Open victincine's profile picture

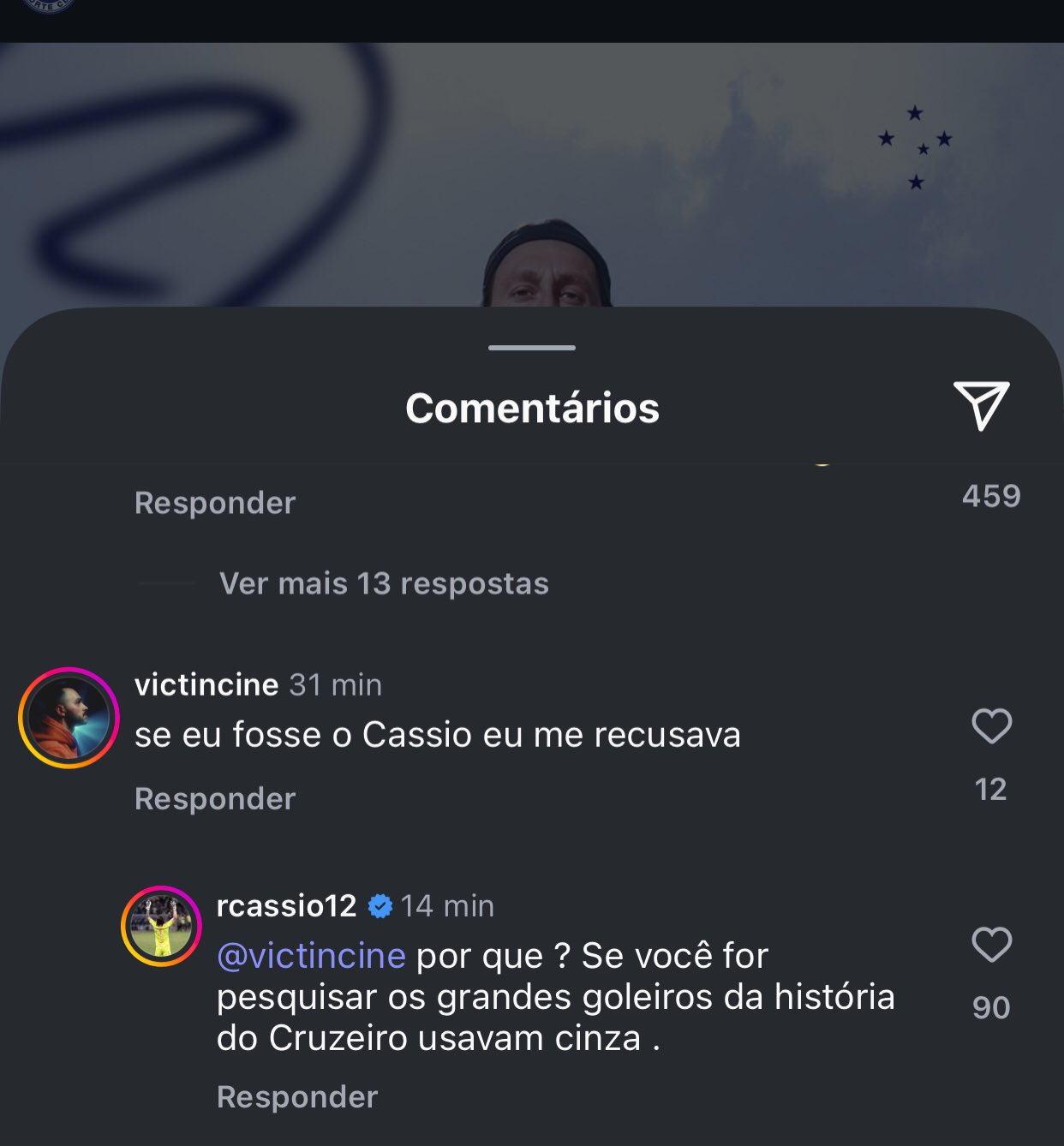[x=69, y=718]
